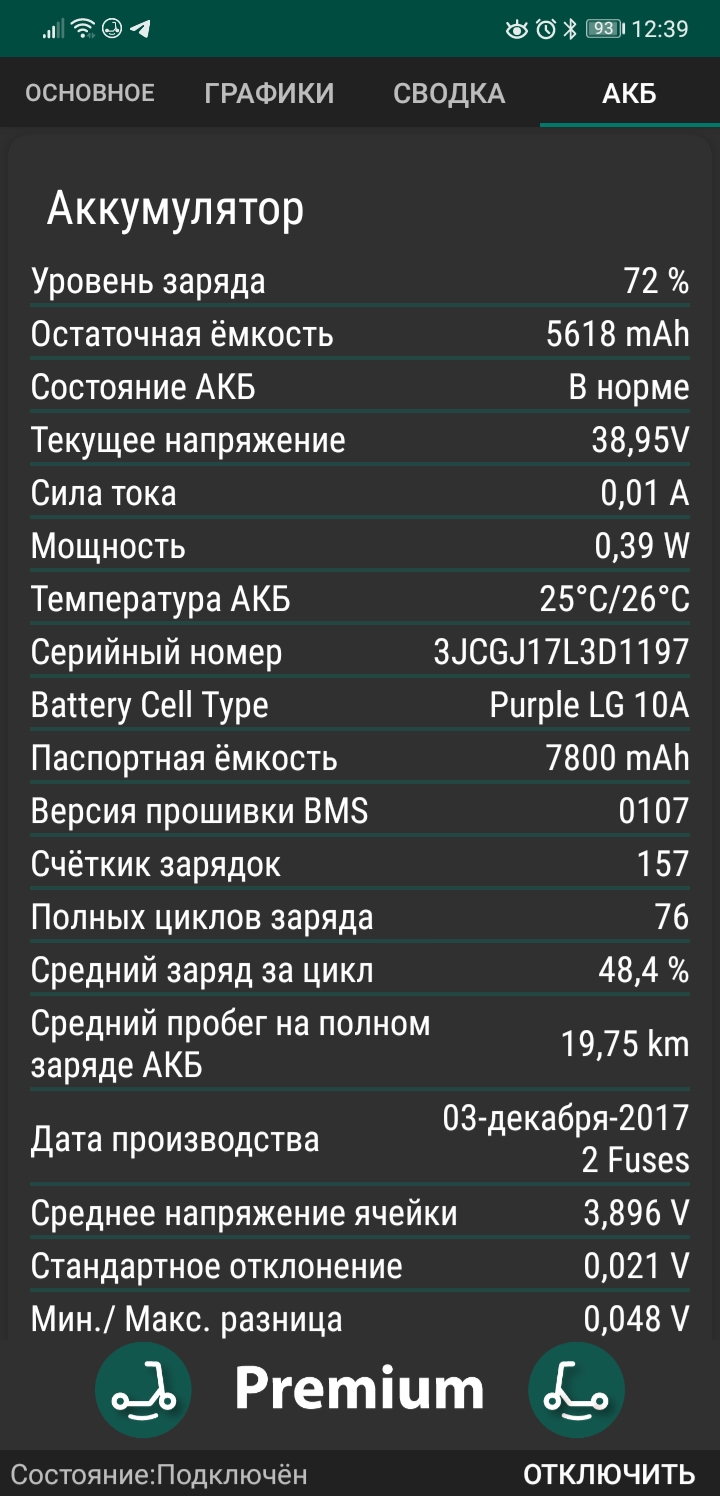Select the СВОДКА tab
Image resolution: width=720 pixels, height=1496 pixels.
tap(449, 93)
